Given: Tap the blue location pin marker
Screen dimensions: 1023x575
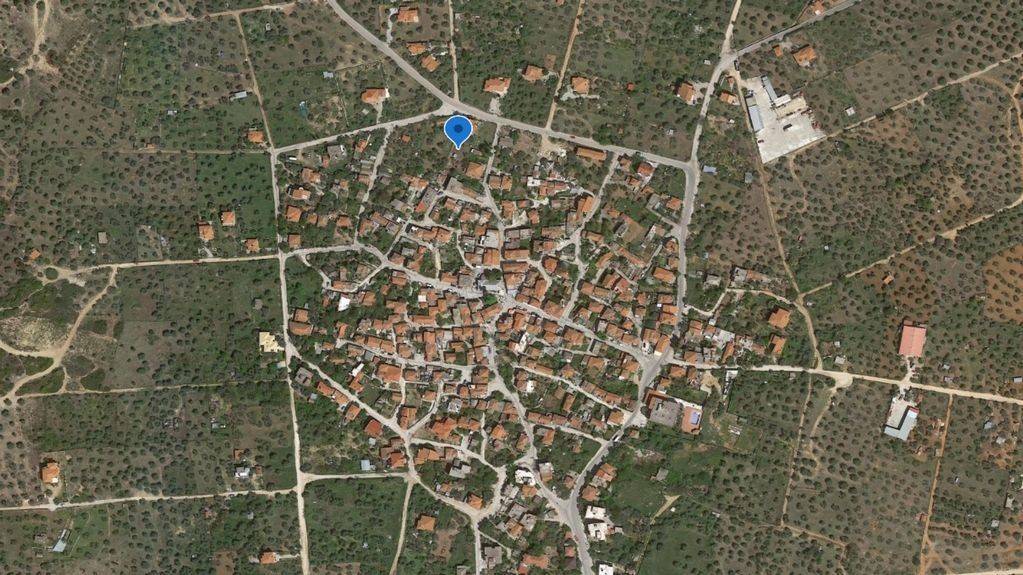Looking at the screenshot, I should 458,130.
